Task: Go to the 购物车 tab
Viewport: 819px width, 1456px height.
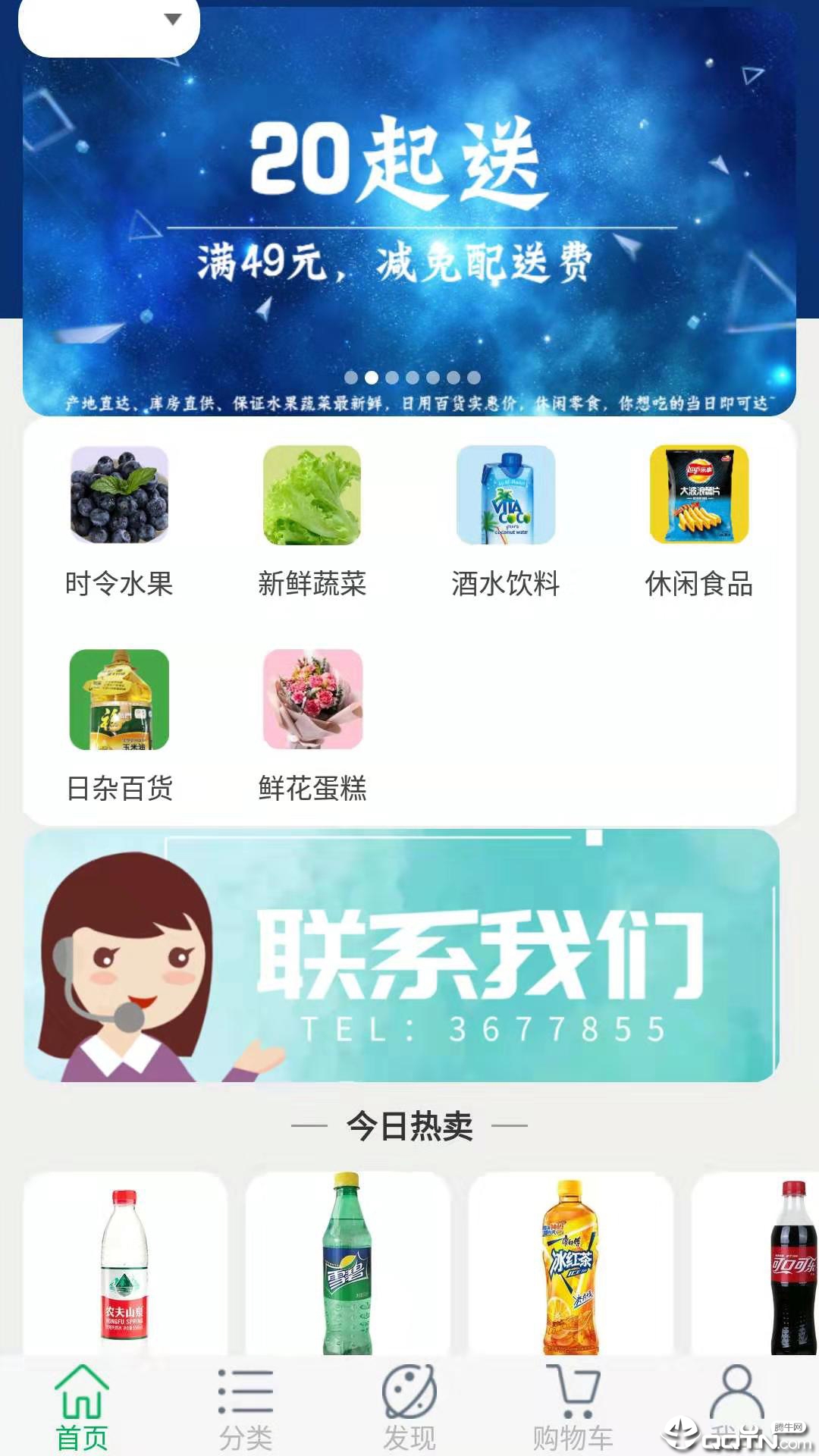Action: point(573,1407)
